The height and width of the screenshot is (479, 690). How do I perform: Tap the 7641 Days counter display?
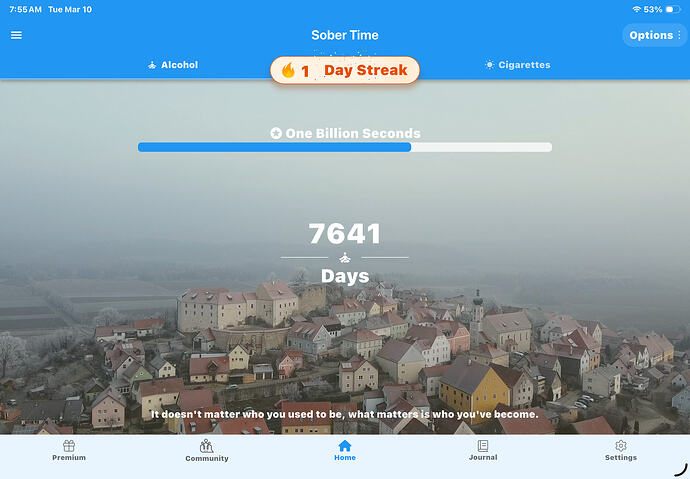tap(345, 252)
